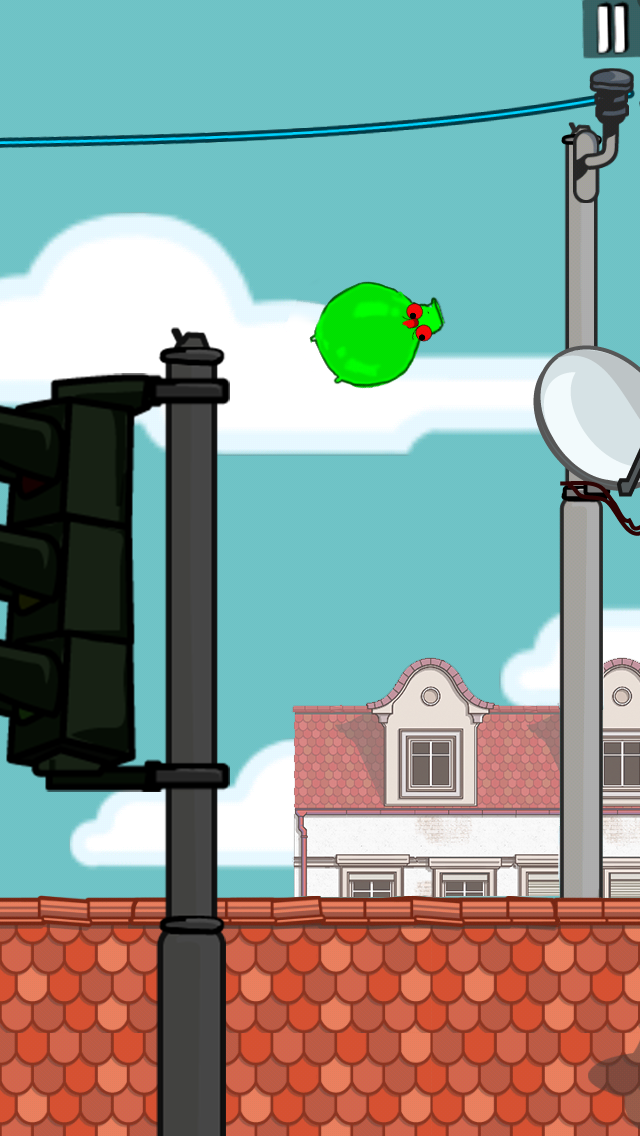Pause the game
This screenshot has width=640, height=1136.
pos(610,28)
